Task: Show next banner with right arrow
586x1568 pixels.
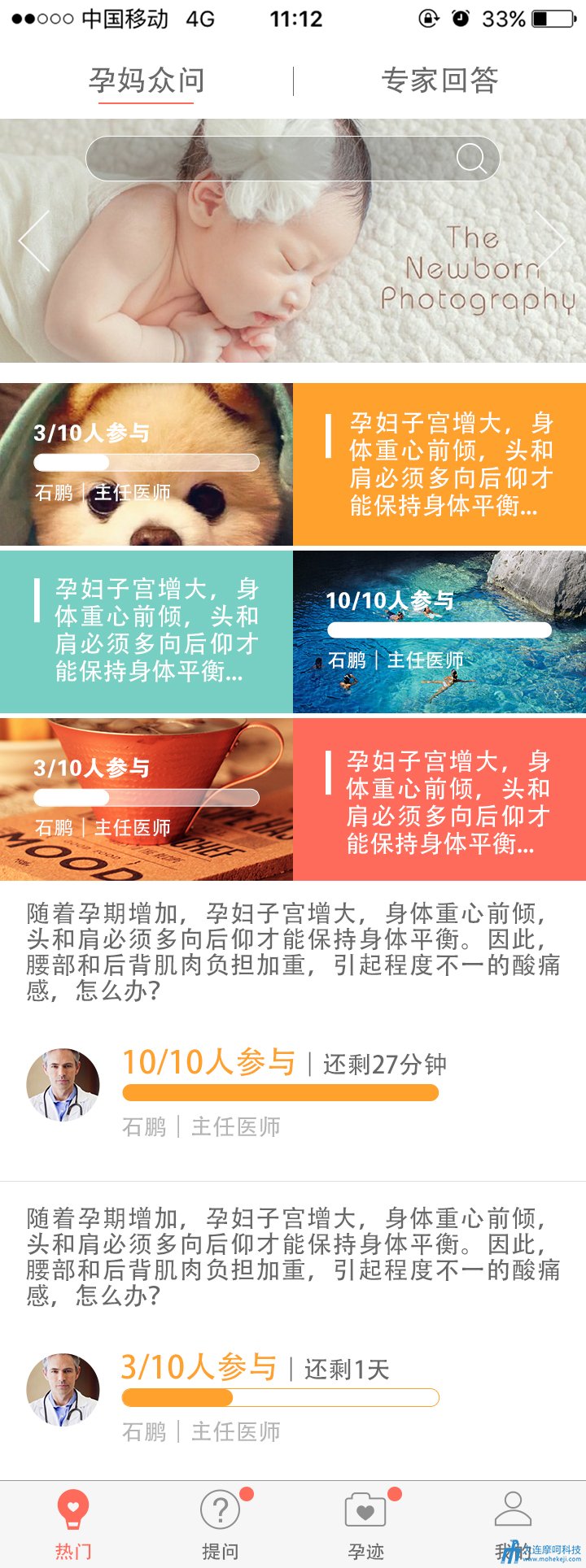Action: click(550, 241)
